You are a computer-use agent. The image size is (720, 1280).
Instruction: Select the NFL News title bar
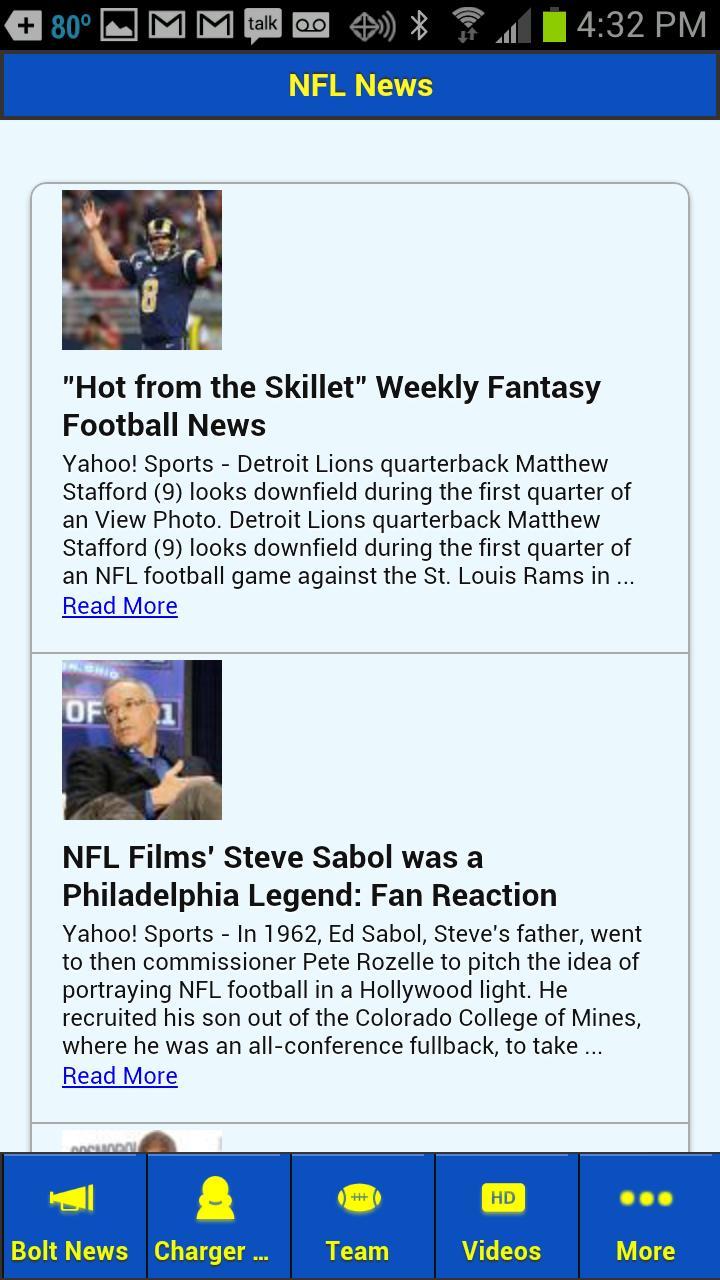pyautogui.click(x=360, y=85)
